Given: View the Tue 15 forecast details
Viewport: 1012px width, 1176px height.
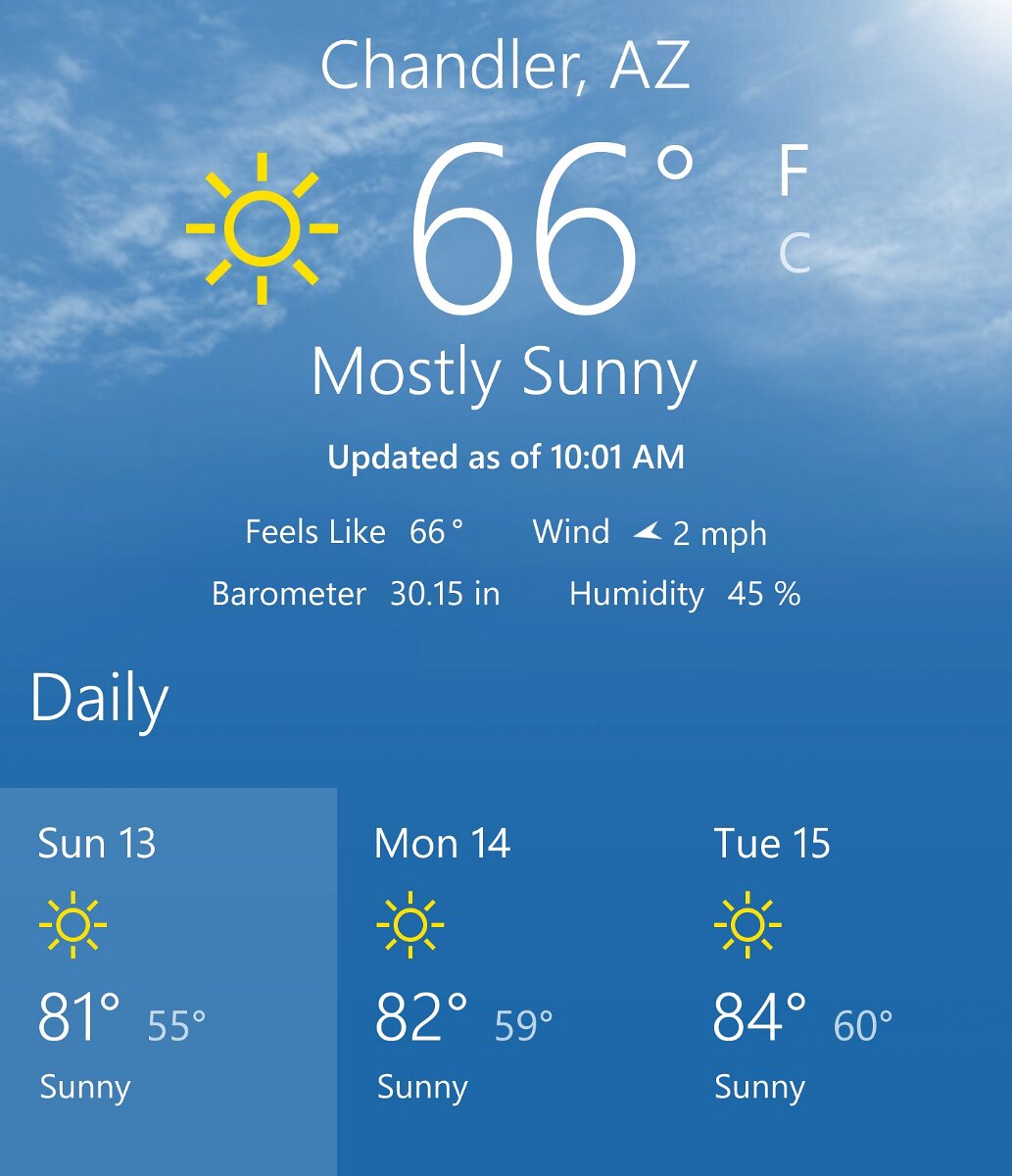Looking at the screenshot, I should tap(843, 970).
